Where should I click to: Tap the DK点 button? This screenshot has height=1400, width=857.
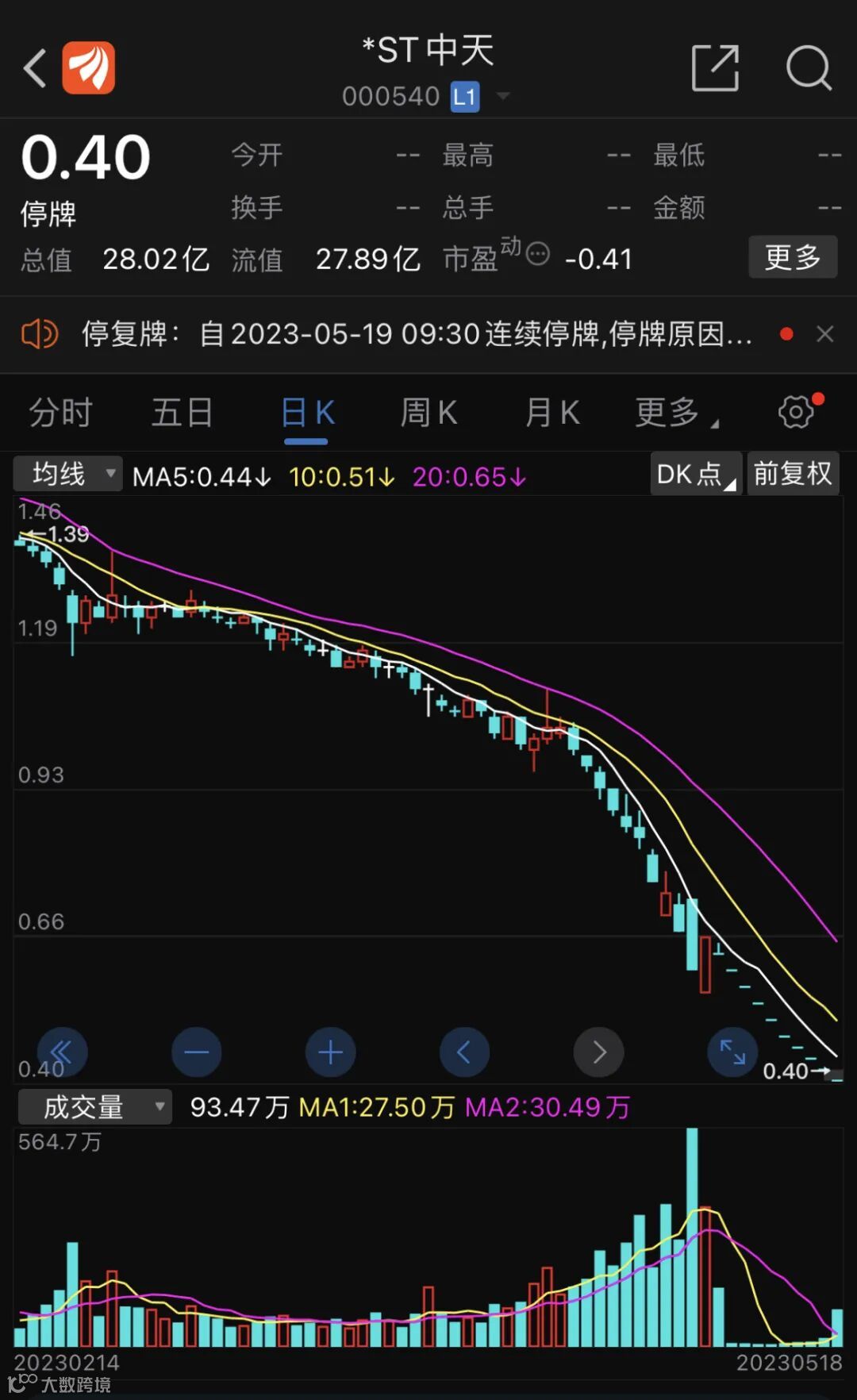coord(695,475)
